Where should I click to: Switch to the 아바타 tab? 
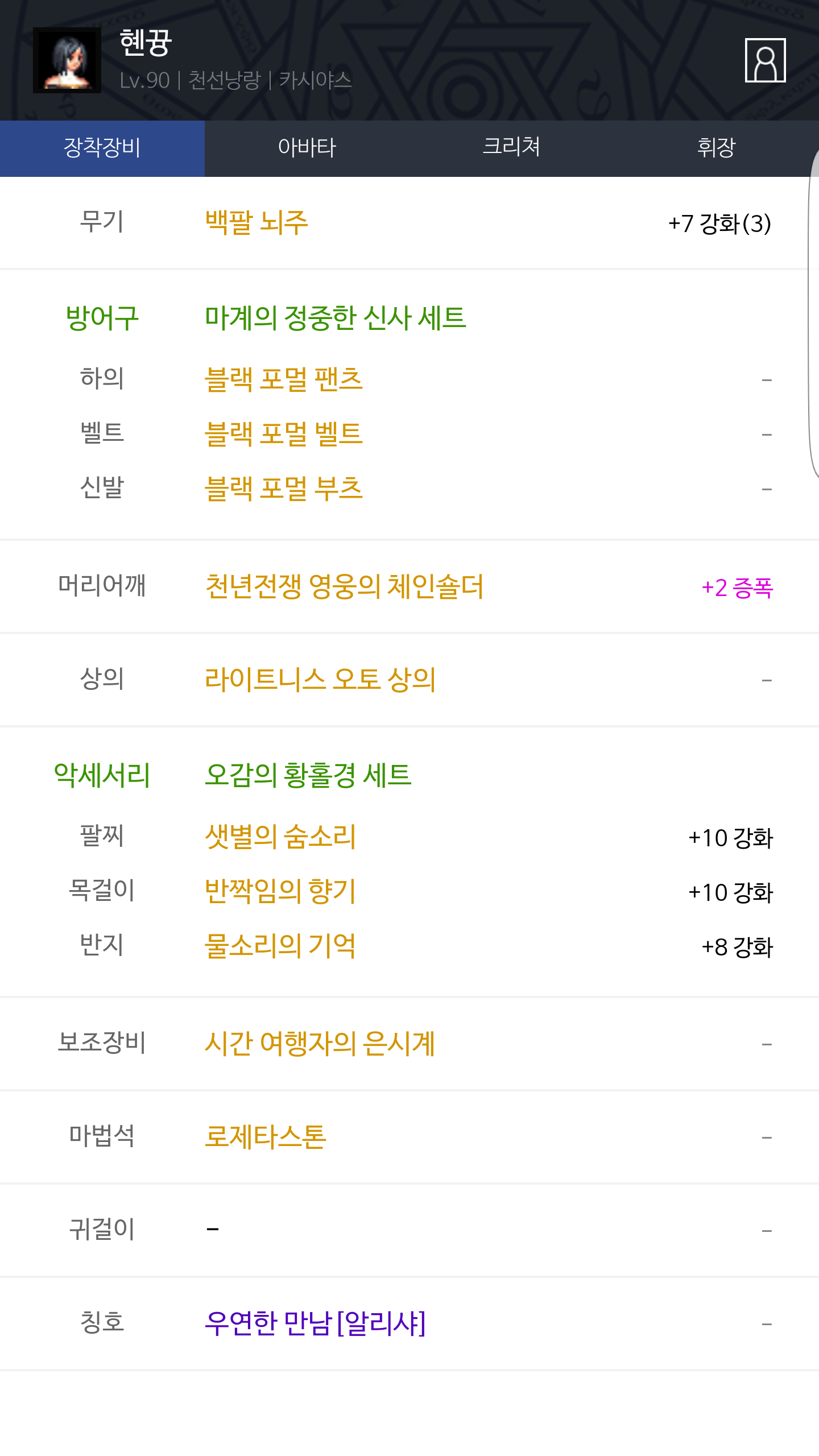point(307,148)
